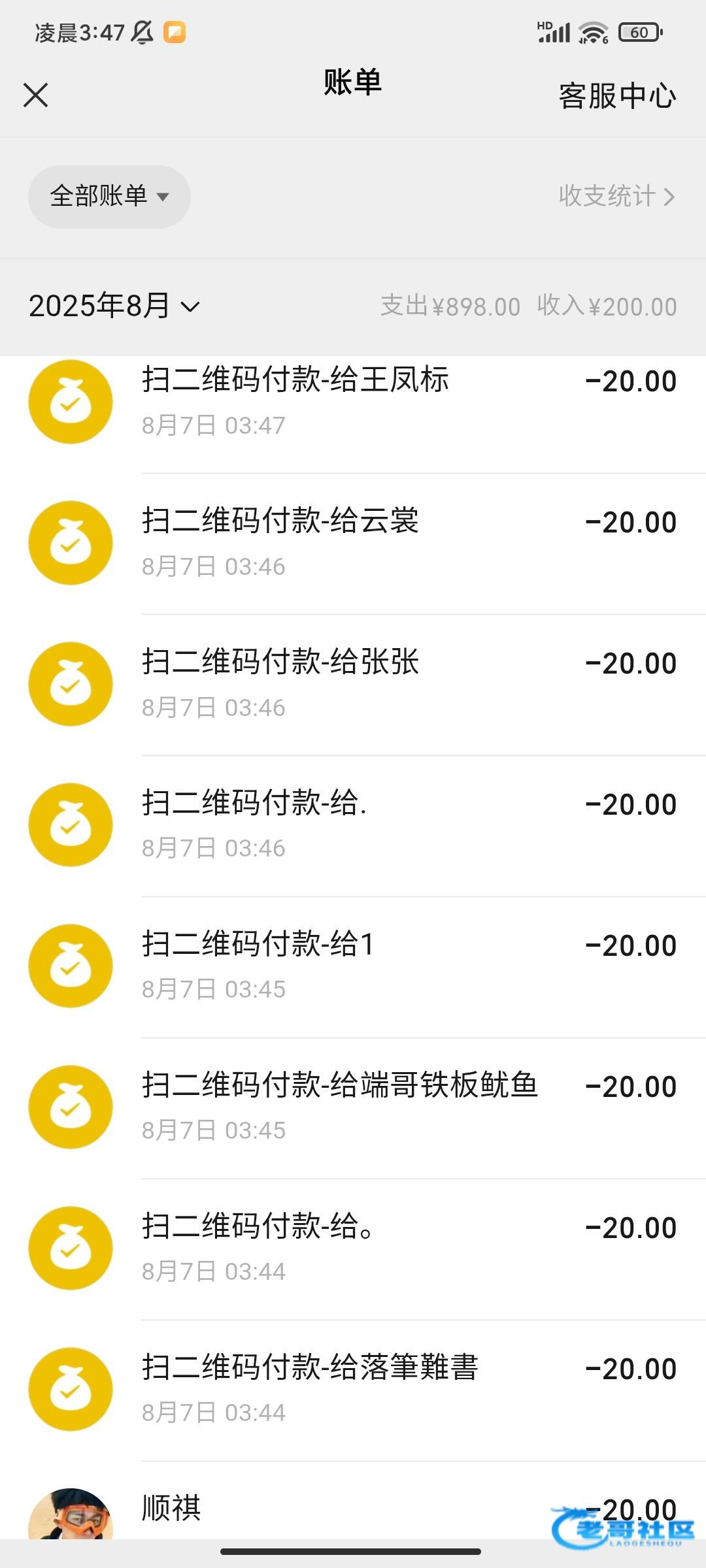Open the payment to 端哥铁板鱿鱼
The image size is (706, 1568).
[x=353, y=1107]
